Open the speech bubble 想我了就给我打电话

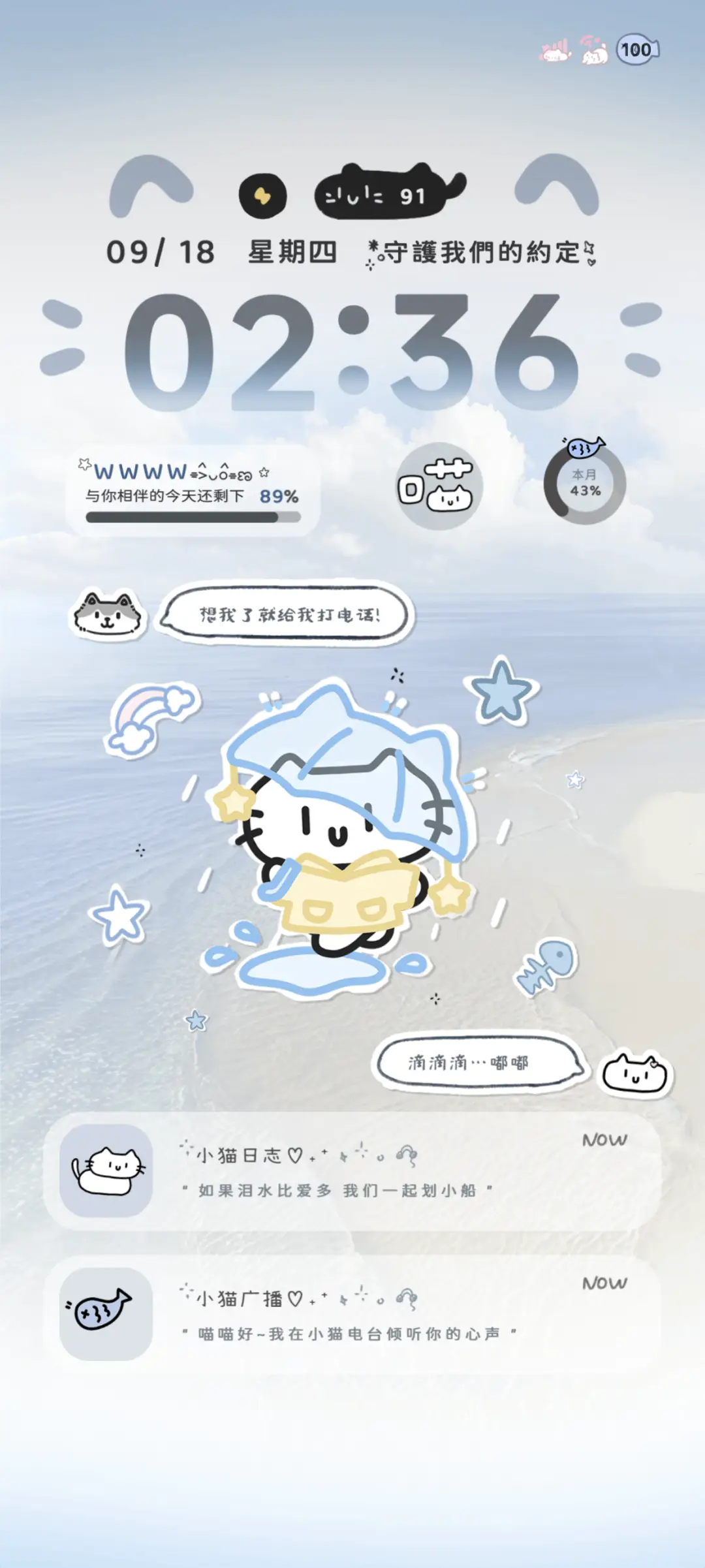tap(290, 614)
